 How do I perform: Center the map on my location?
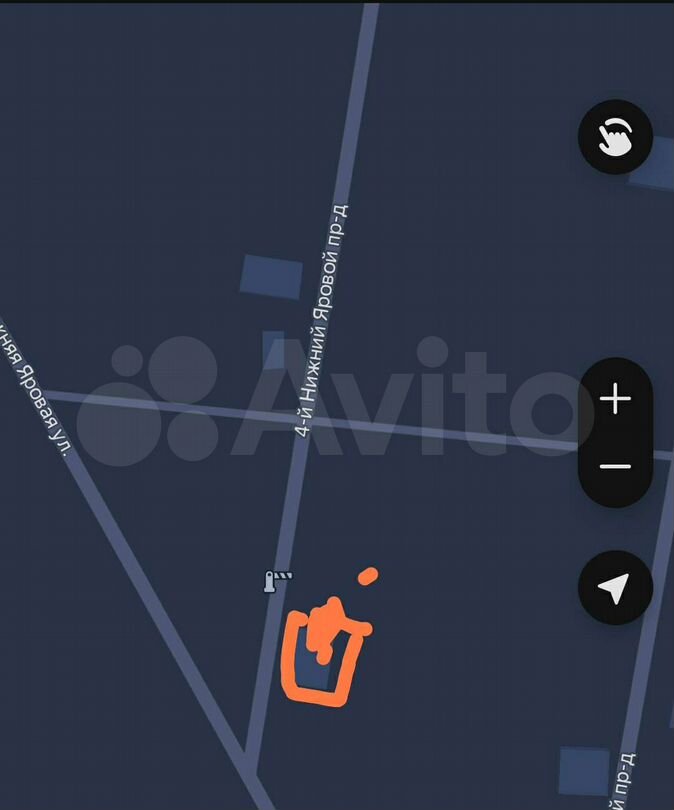point(615,587)
